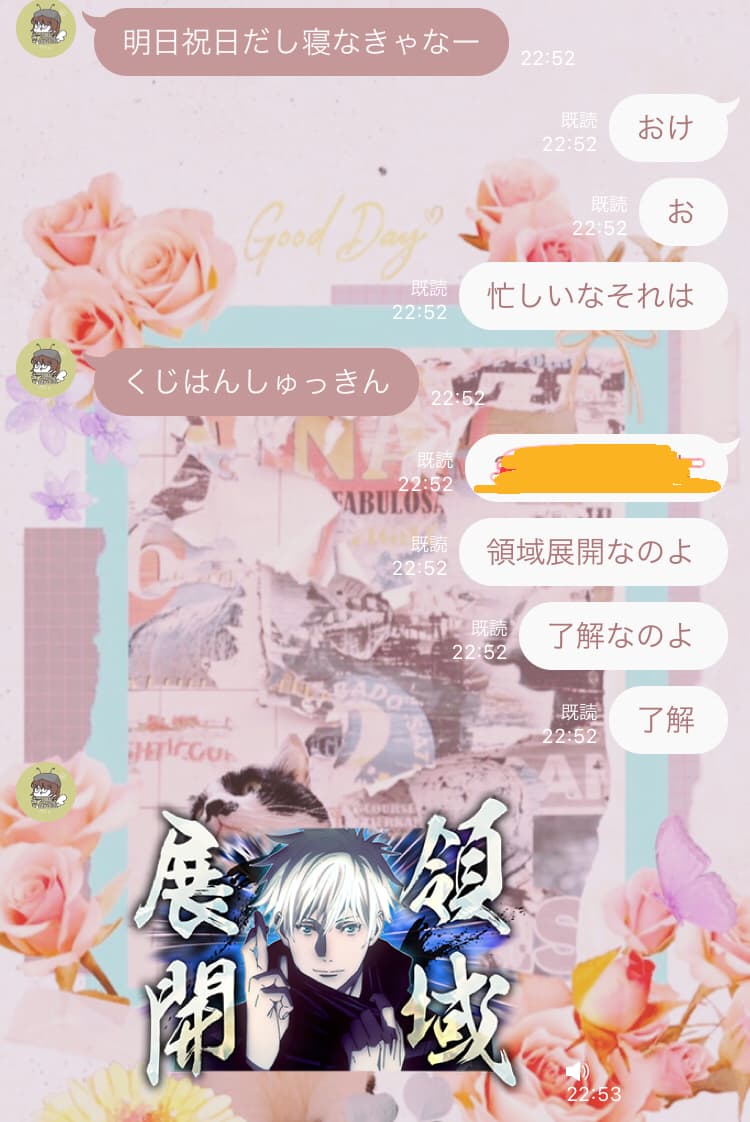Tap sender's avatar beside くじはんしゅっきん message

tap(46, 368)
